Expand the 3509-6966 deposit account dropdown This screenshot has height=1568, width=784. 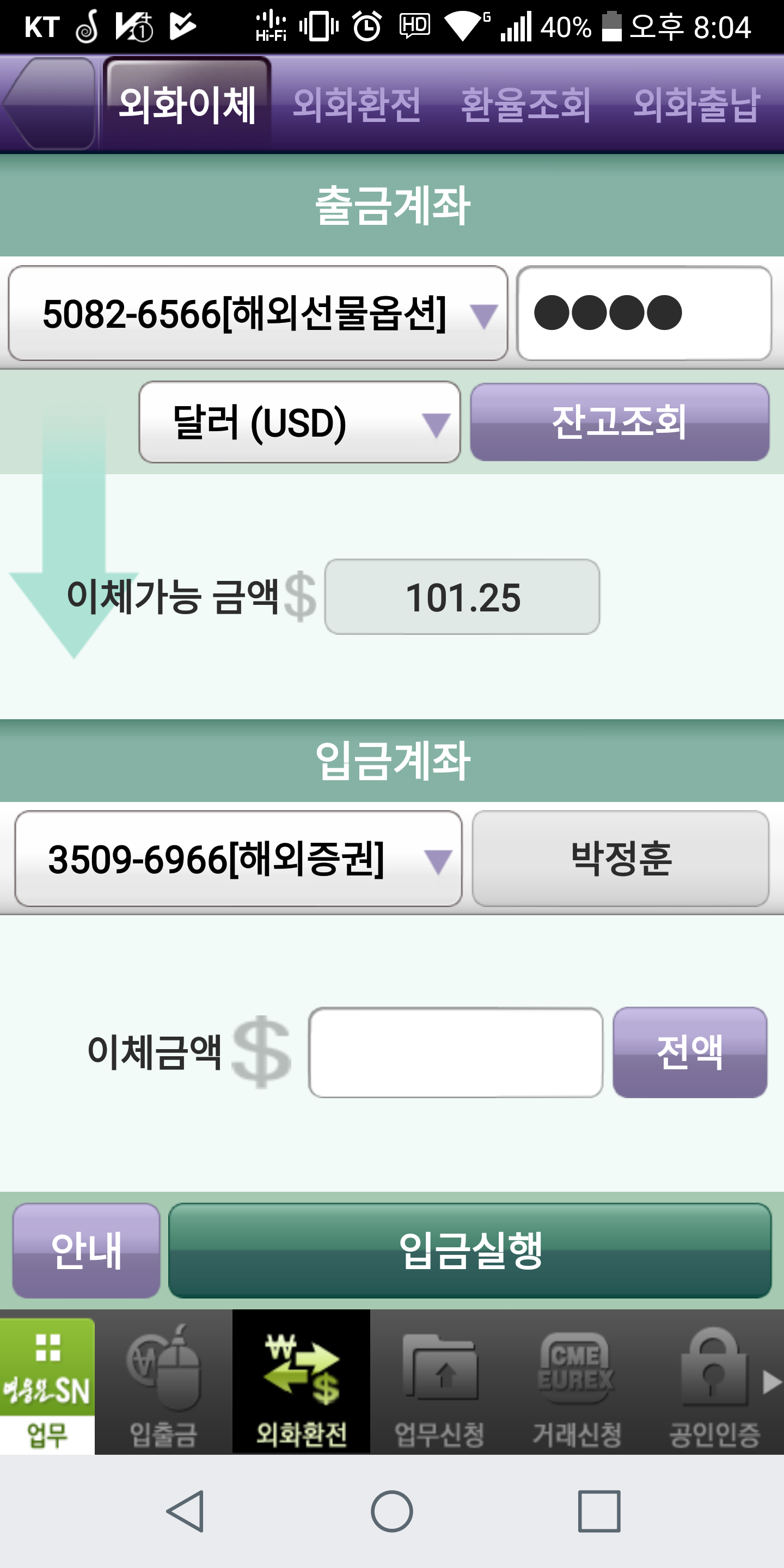coord(238,859)
